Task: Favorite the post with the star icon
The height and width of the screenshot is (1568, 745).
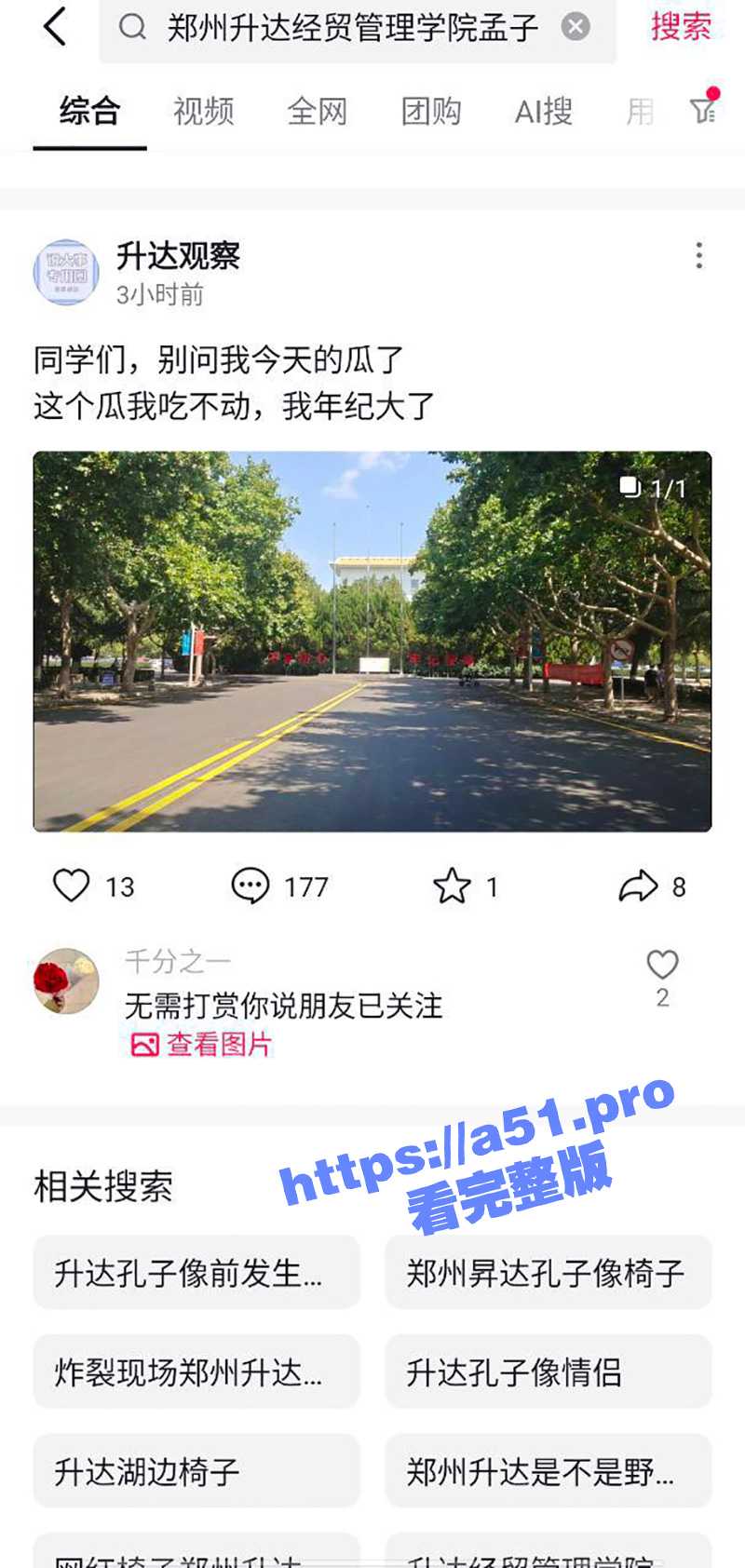Action: pos(453,886)
